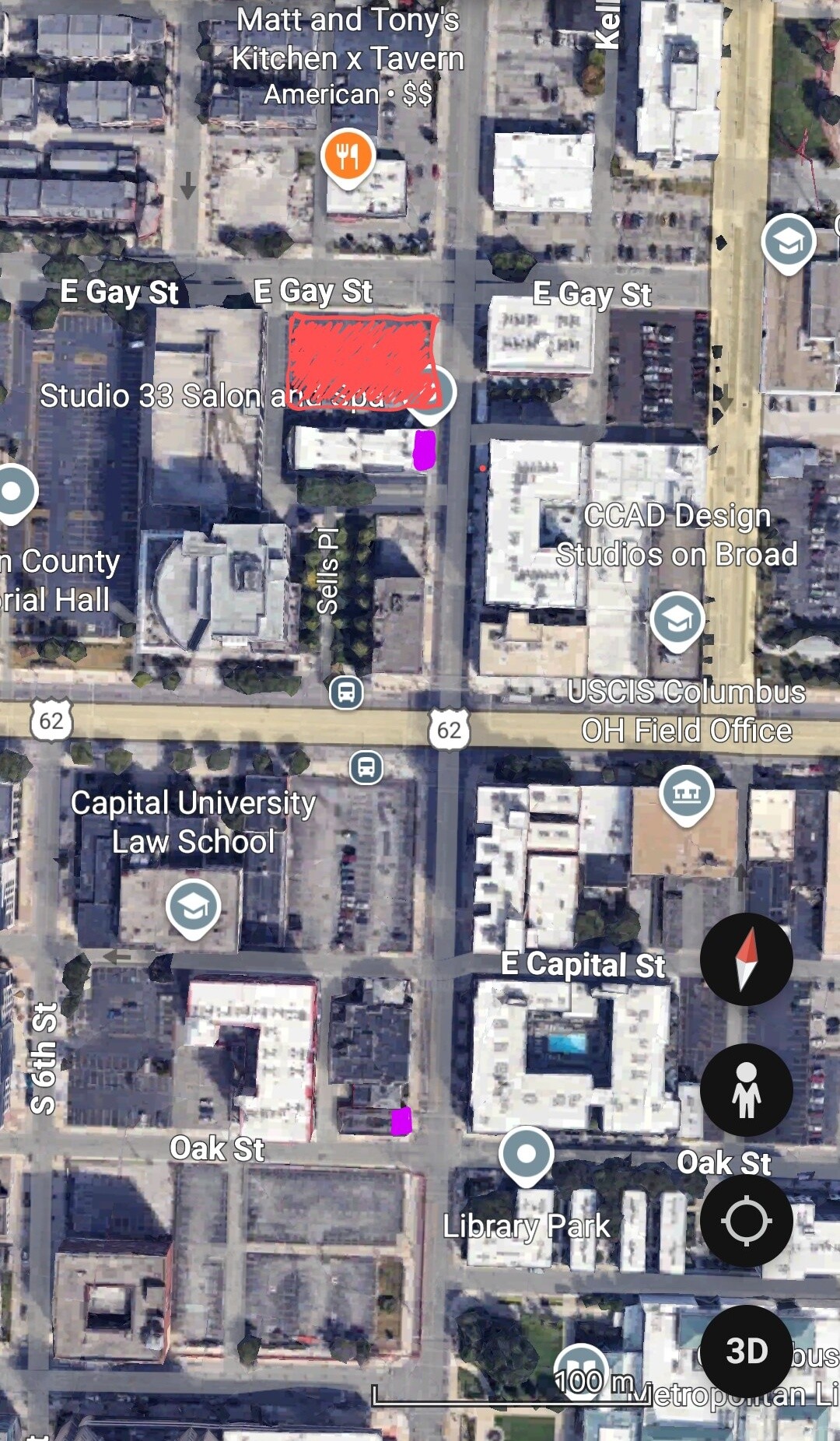Screen dimensions: 840x1441
Task: Open the CCAD Design Studios on Broad marker
Action: [677, 621]
